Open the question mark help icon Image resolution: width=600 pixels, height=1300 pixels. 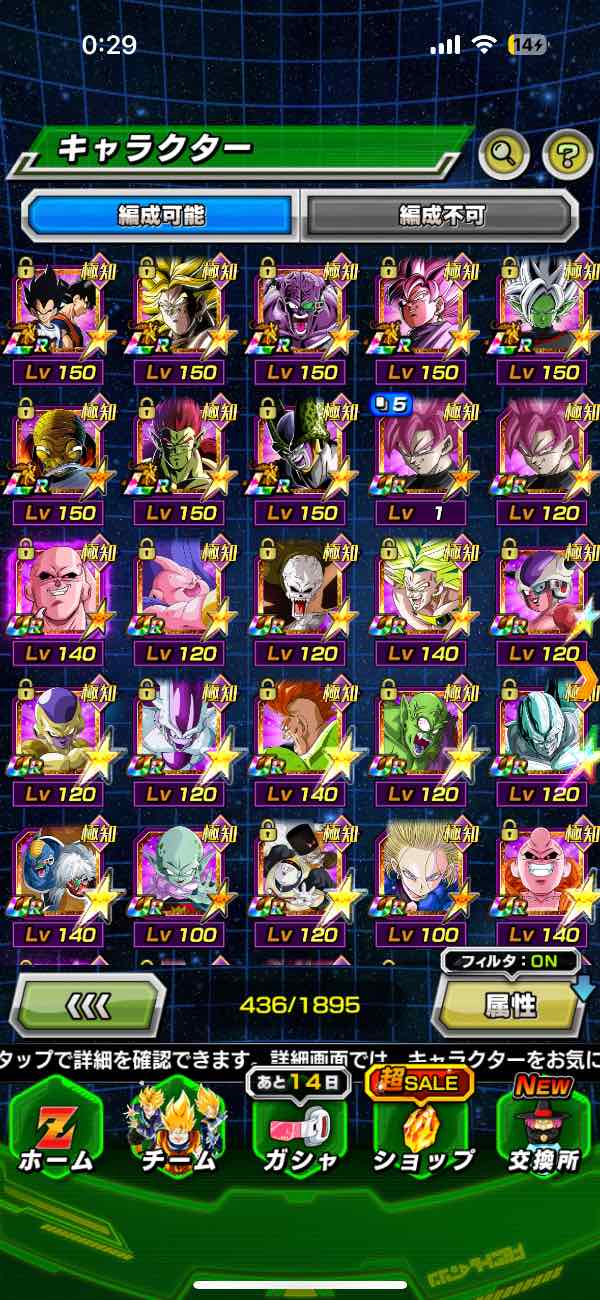(x=567, y=153)
